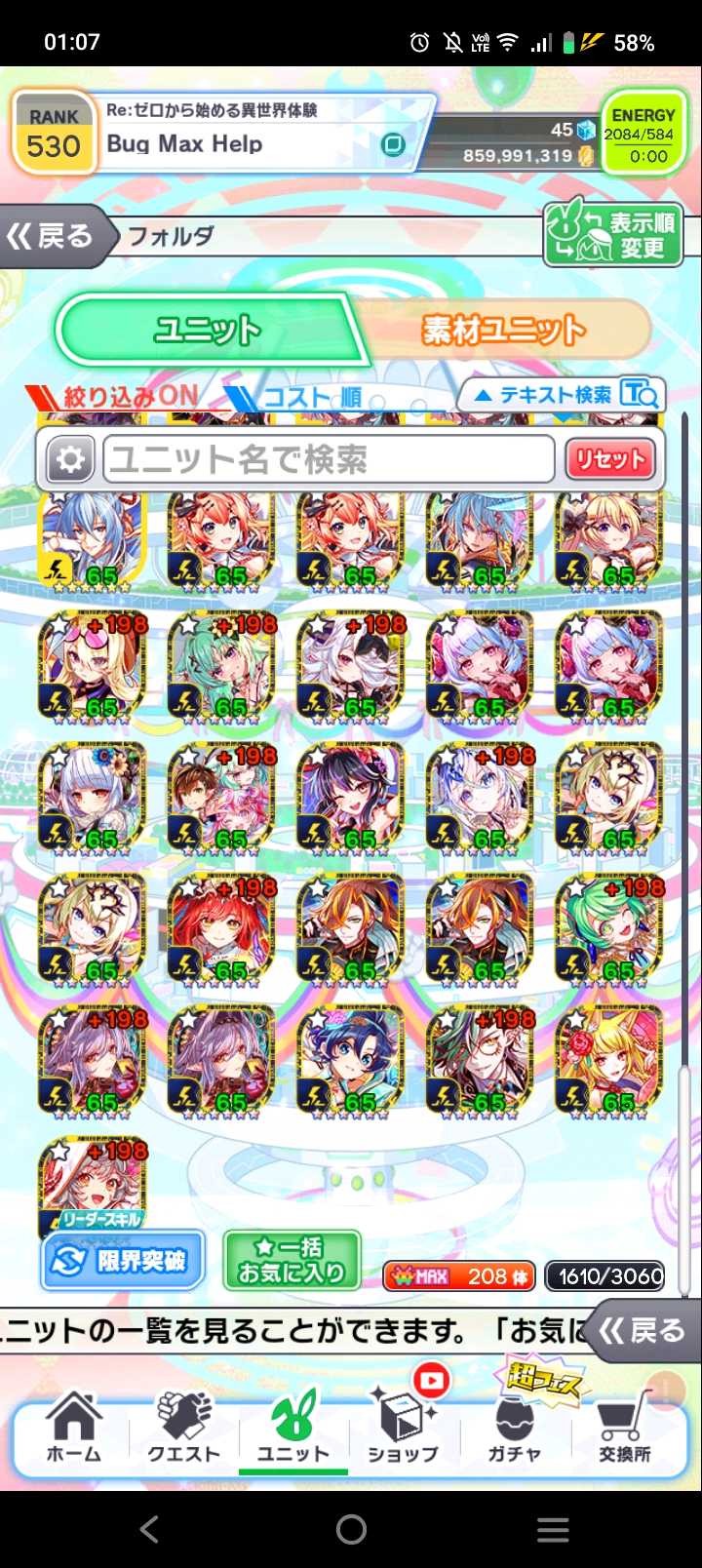Open the クエスト tab
Screen dimensions: 702x1568
coord(183,1427)
